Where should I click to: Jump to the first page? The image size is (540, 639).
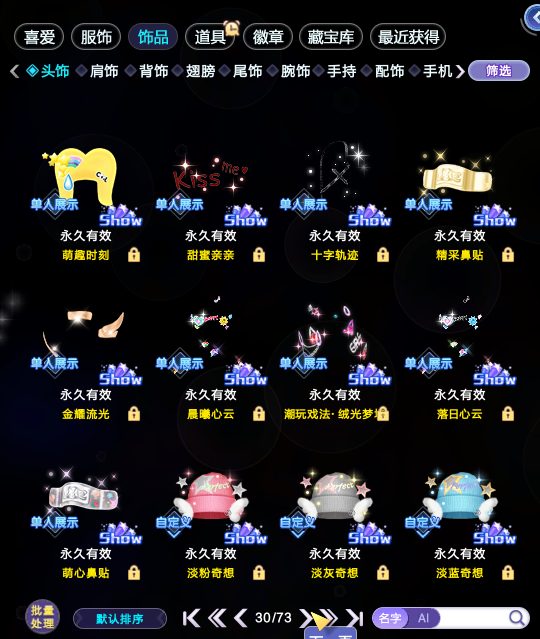(191, 618)
